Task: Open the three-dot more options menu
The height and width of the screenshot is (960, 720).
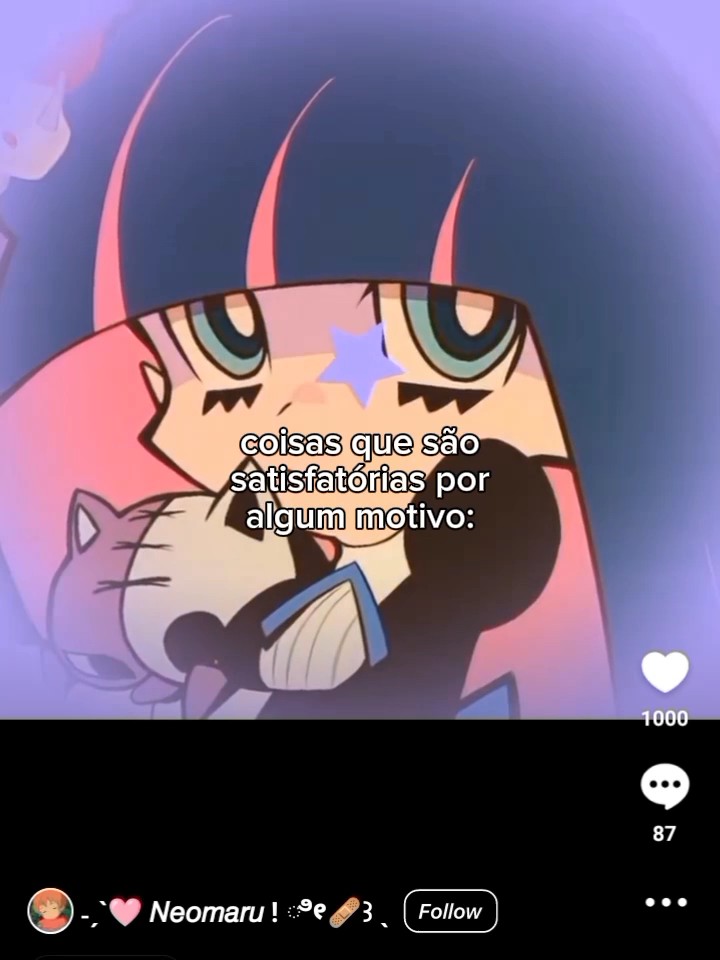Action: 666,902
